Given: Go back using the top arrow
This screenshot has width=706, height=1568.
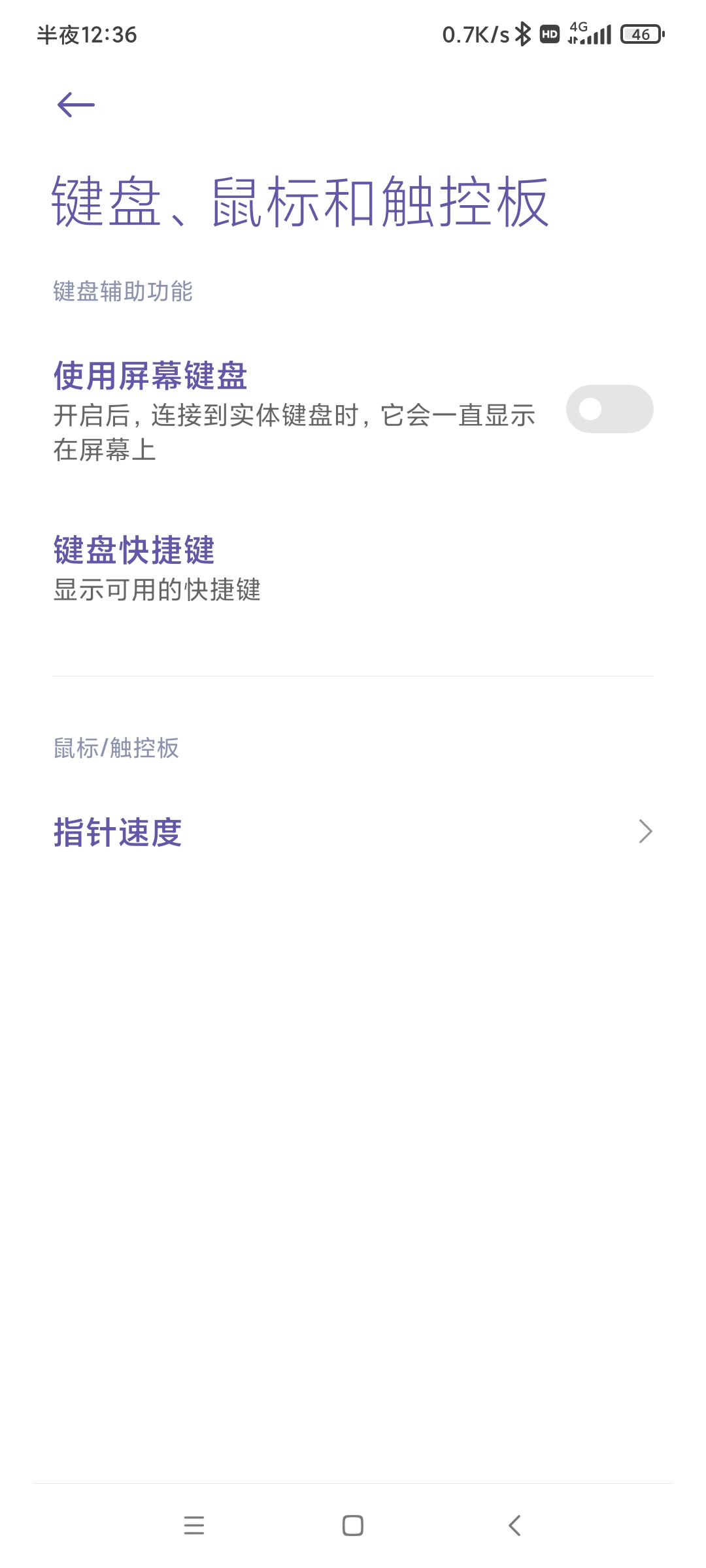Looking at the screenshot, I should 76,105.
